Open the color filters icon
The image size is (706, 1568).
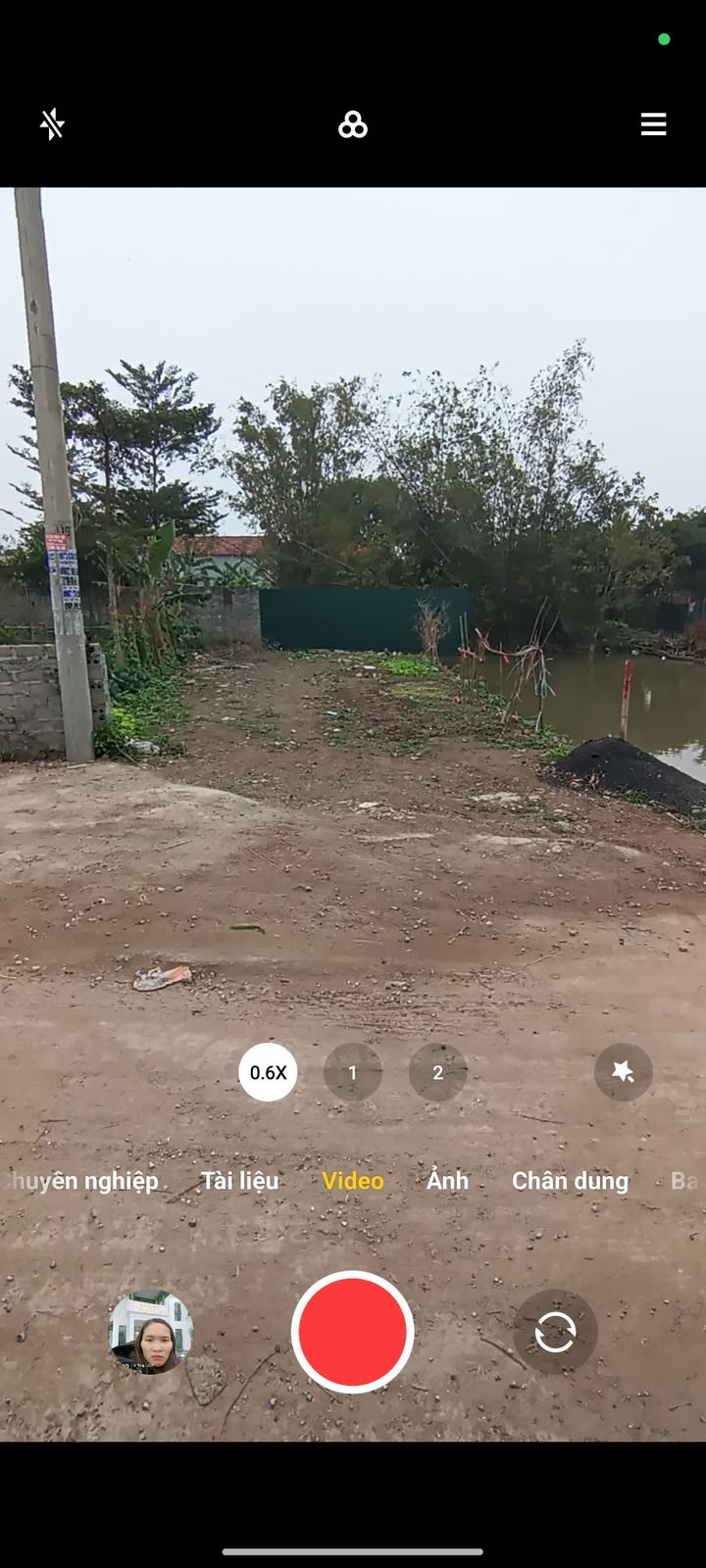pyautogui.click(x=353, y=124)
